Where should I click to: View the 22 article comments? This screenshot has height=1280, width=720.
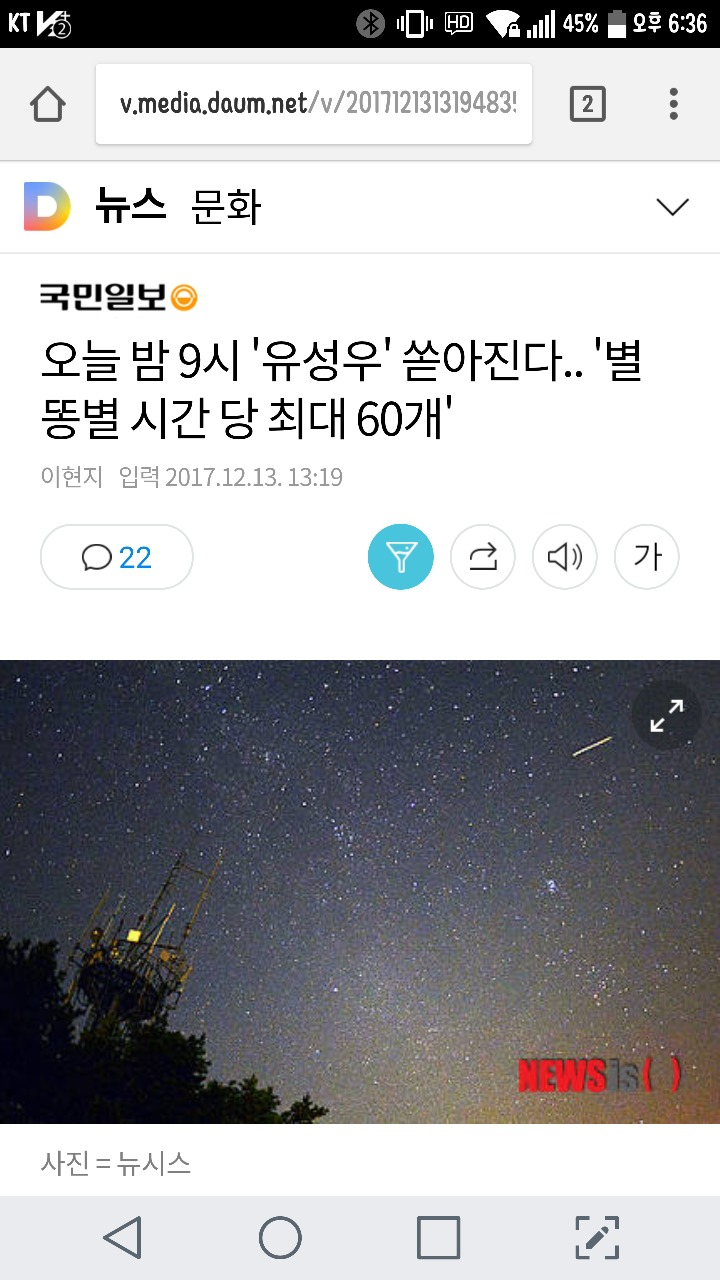[x=117, y=557]
